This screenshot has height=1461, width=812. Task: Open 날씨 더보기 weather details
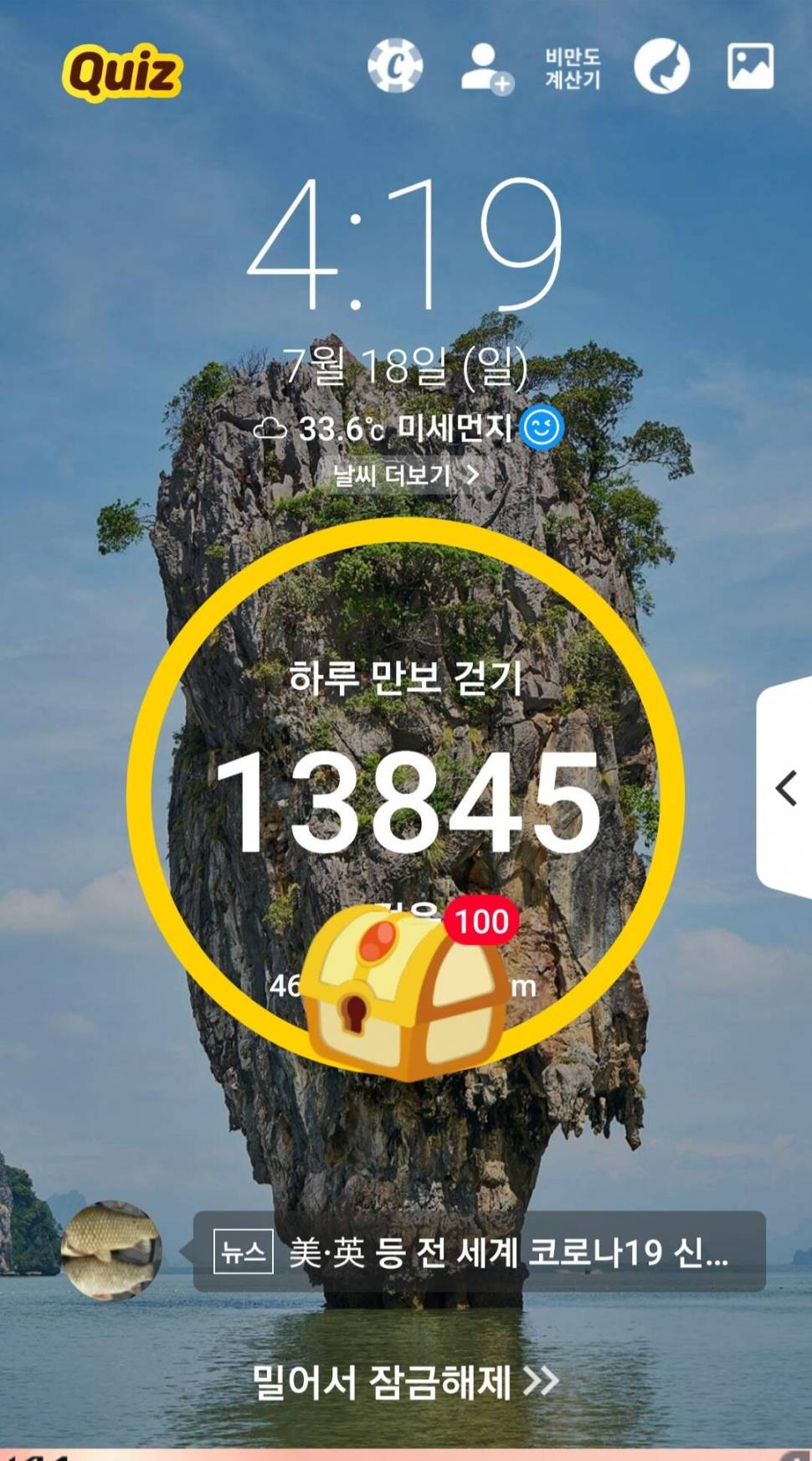(406, 476)
